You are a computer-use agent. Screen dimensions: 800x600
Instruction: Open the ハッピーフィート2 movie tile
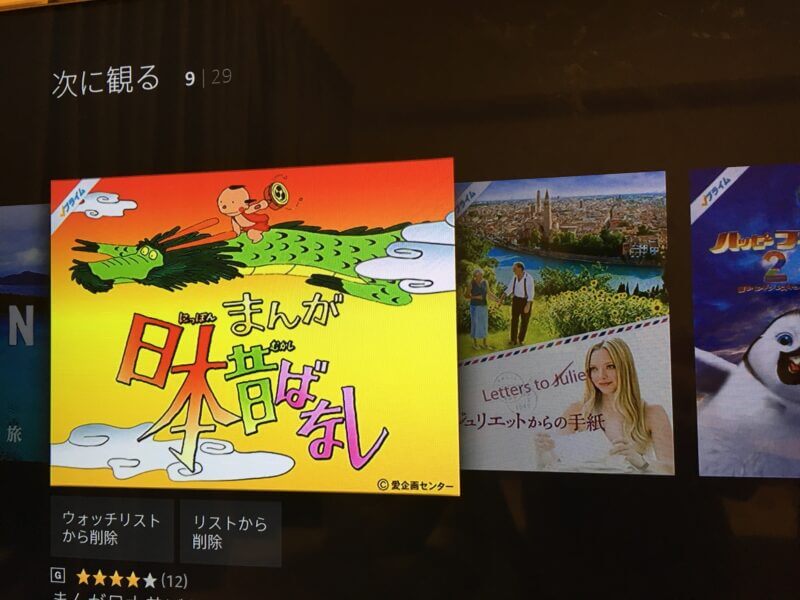tap(750, 320)
